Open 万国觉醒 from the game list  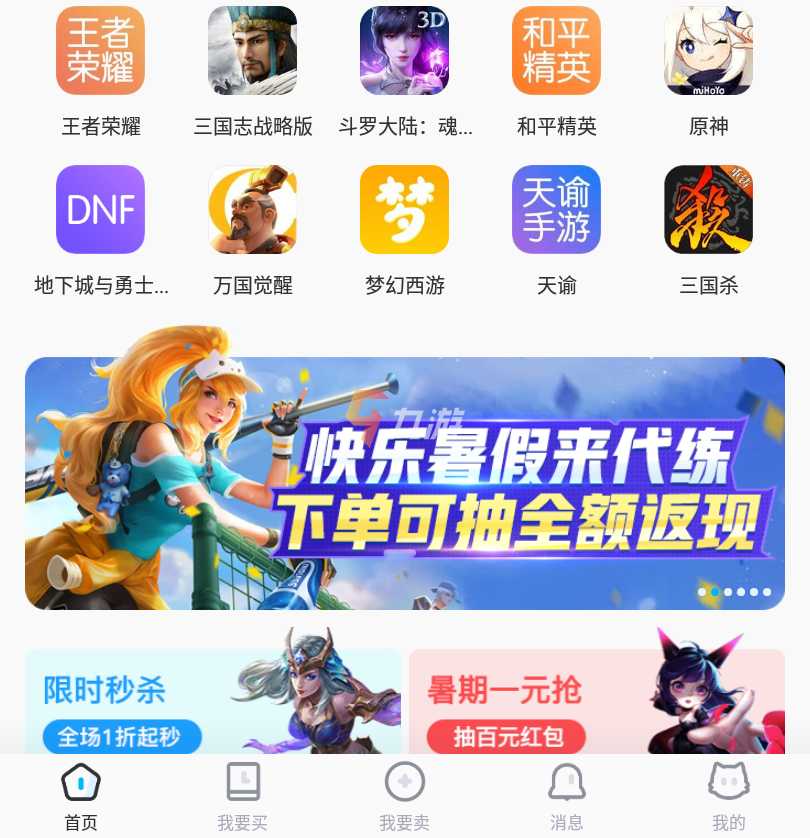pos(253,209)
